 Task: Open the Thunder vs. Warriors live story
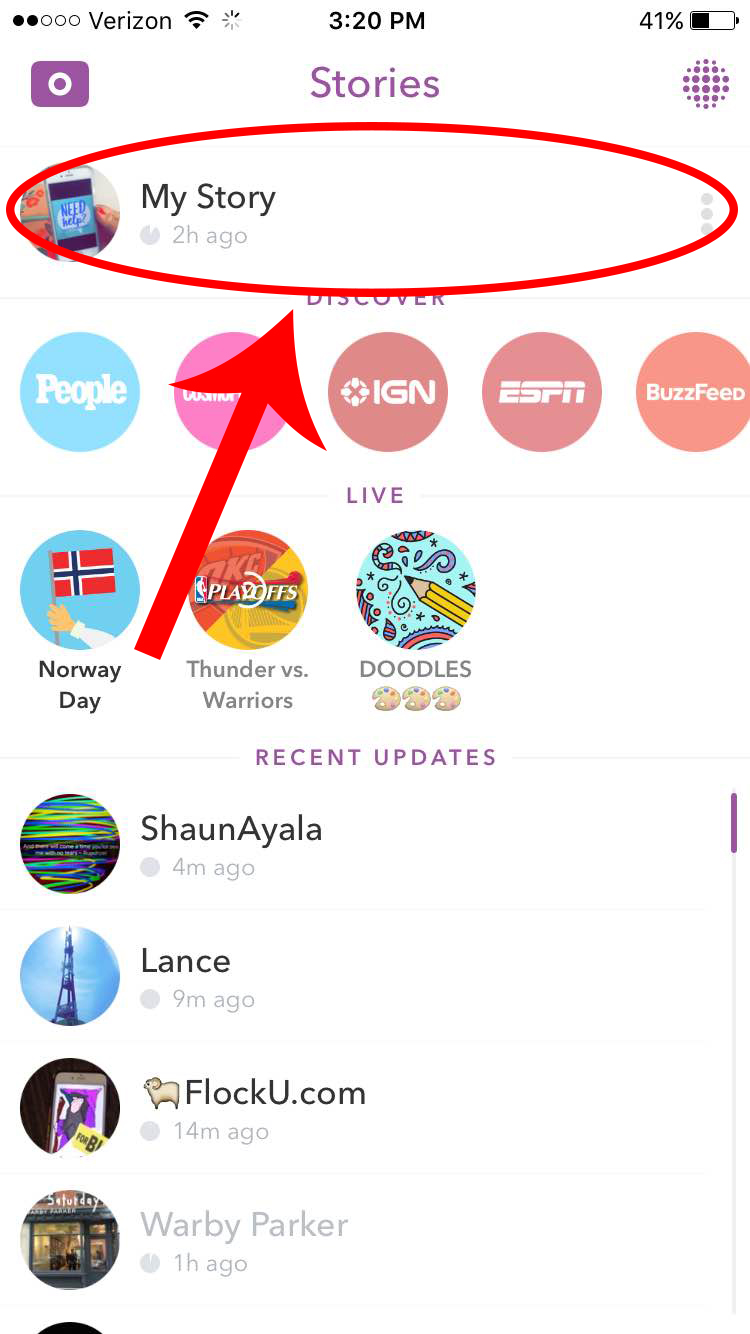pos(247,589)
